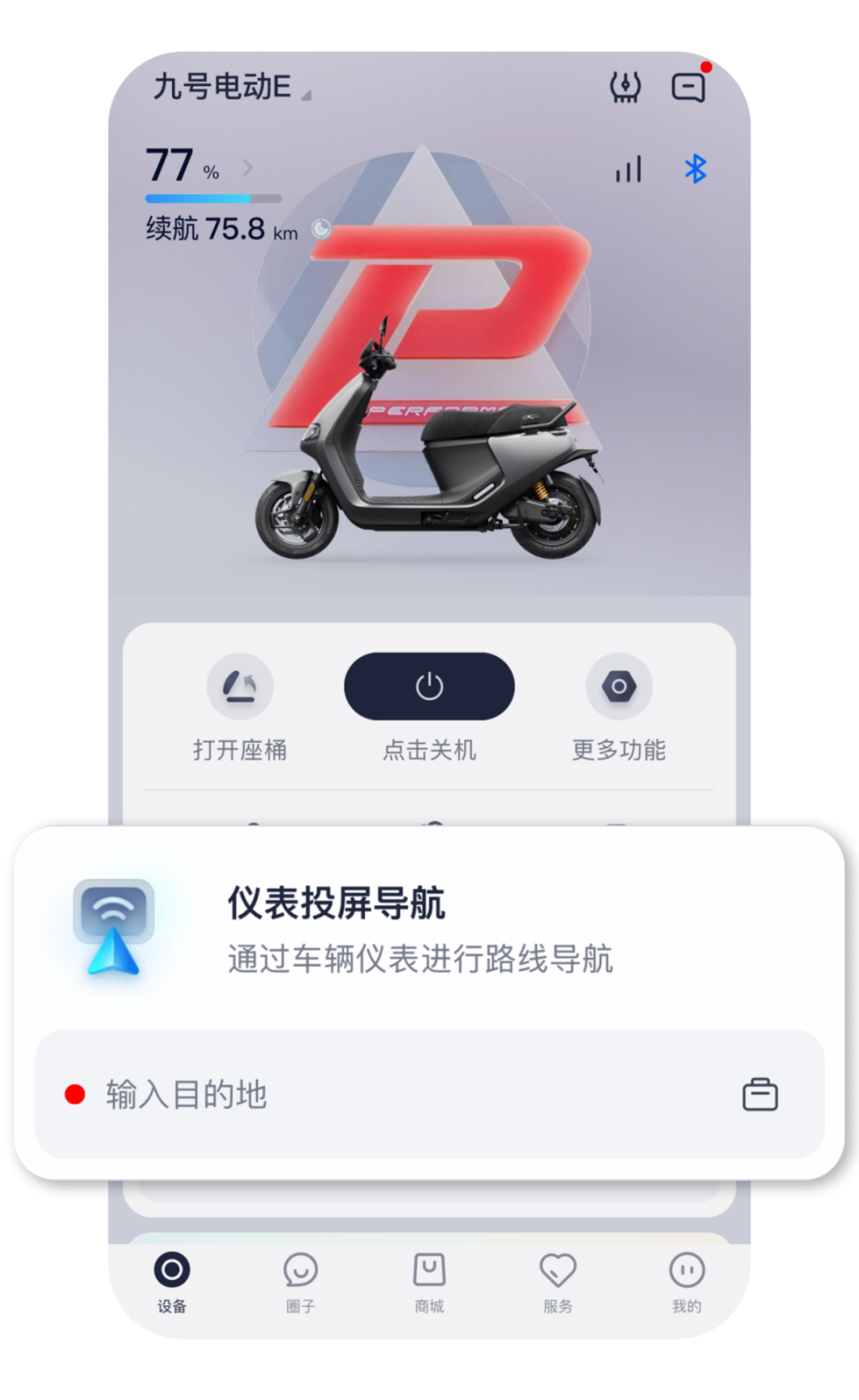Viewport: 859px width, 1400px height.
Task: Open the tire pressure monitor icon
Action: coord(625,87)
